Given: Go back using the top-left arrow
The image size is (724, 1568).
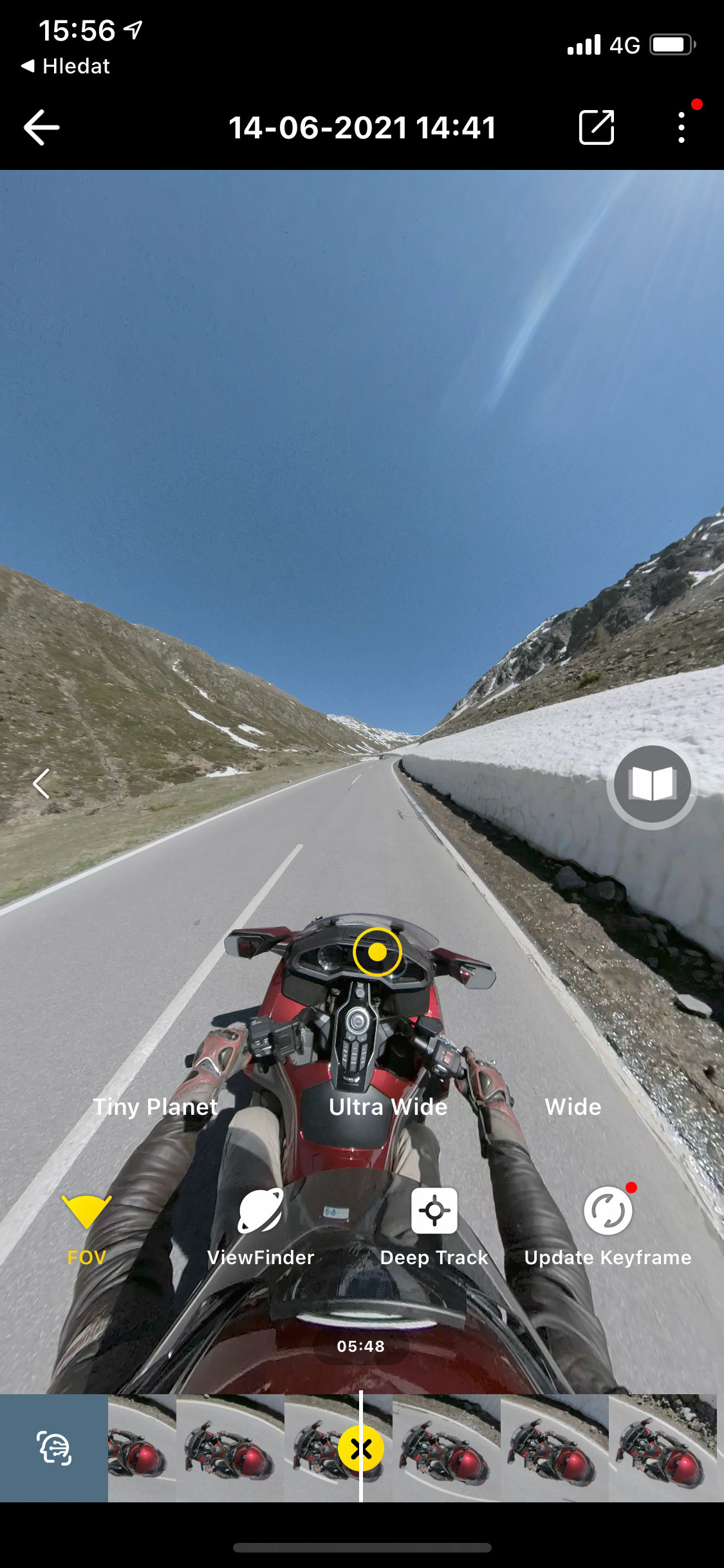Looking at the screenshot, I should 42,127.
